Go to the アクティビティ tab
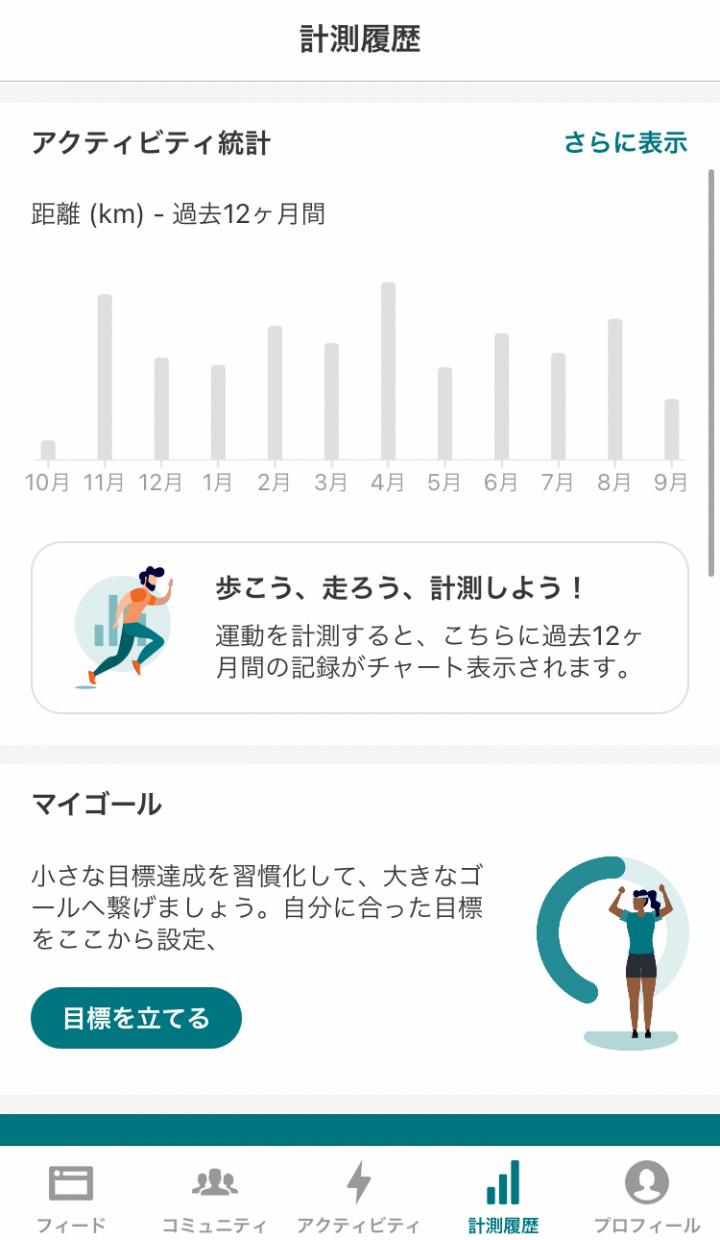The height and width of the screenshot is (1240, 720). click(358, 1196)
